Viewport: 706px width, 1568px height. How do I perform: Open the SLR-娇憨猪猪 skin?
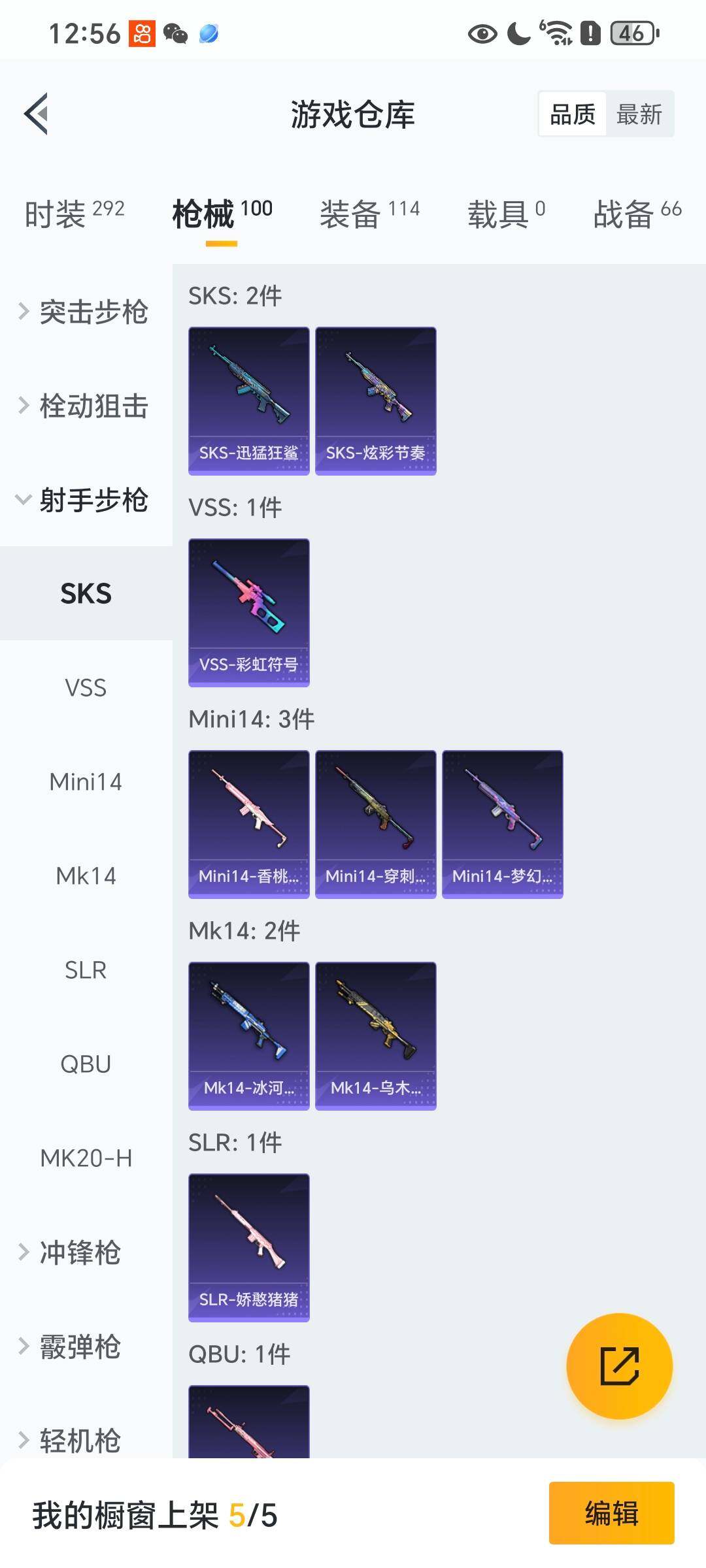248,1247
